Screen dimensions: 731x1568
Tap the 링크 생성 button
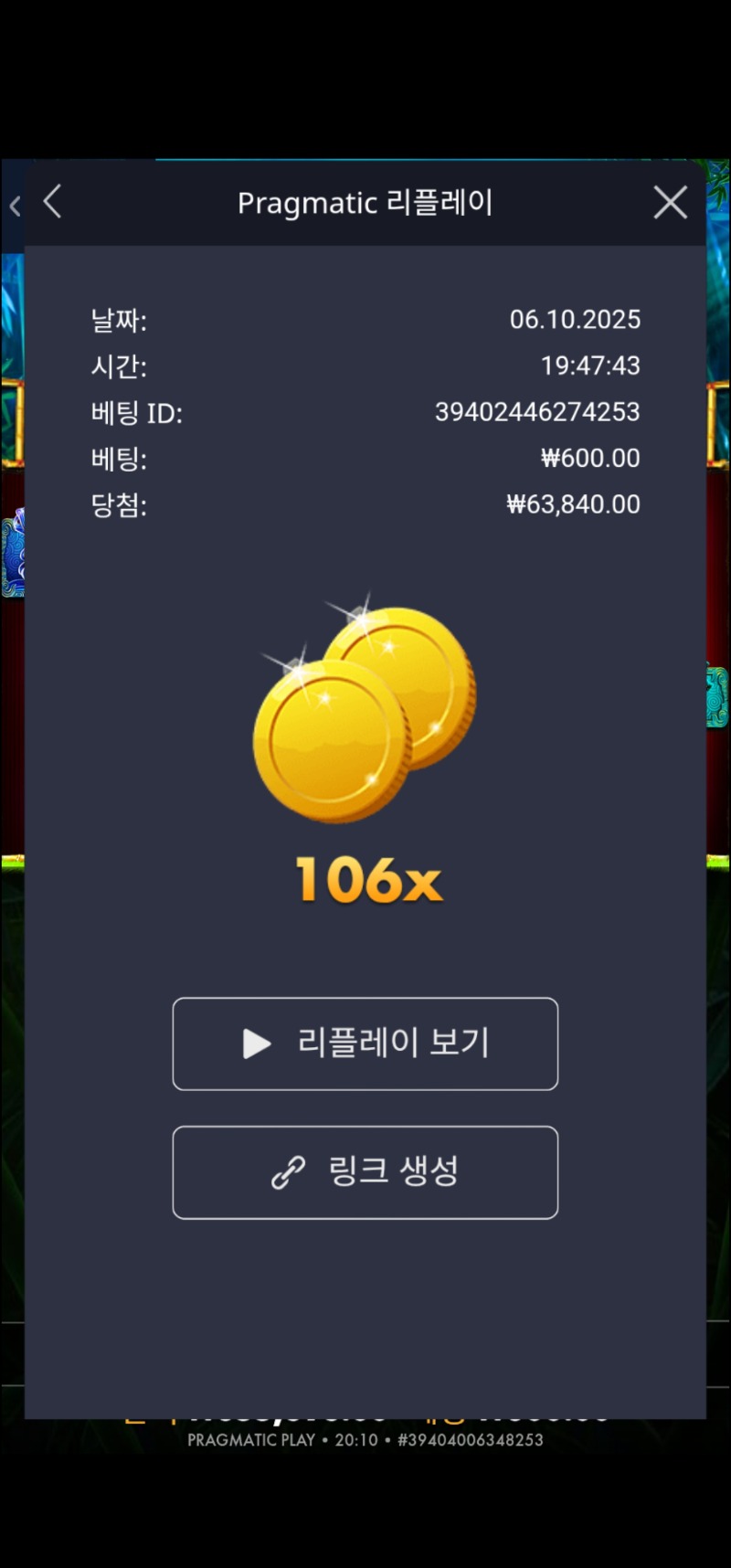[365, 1172]
